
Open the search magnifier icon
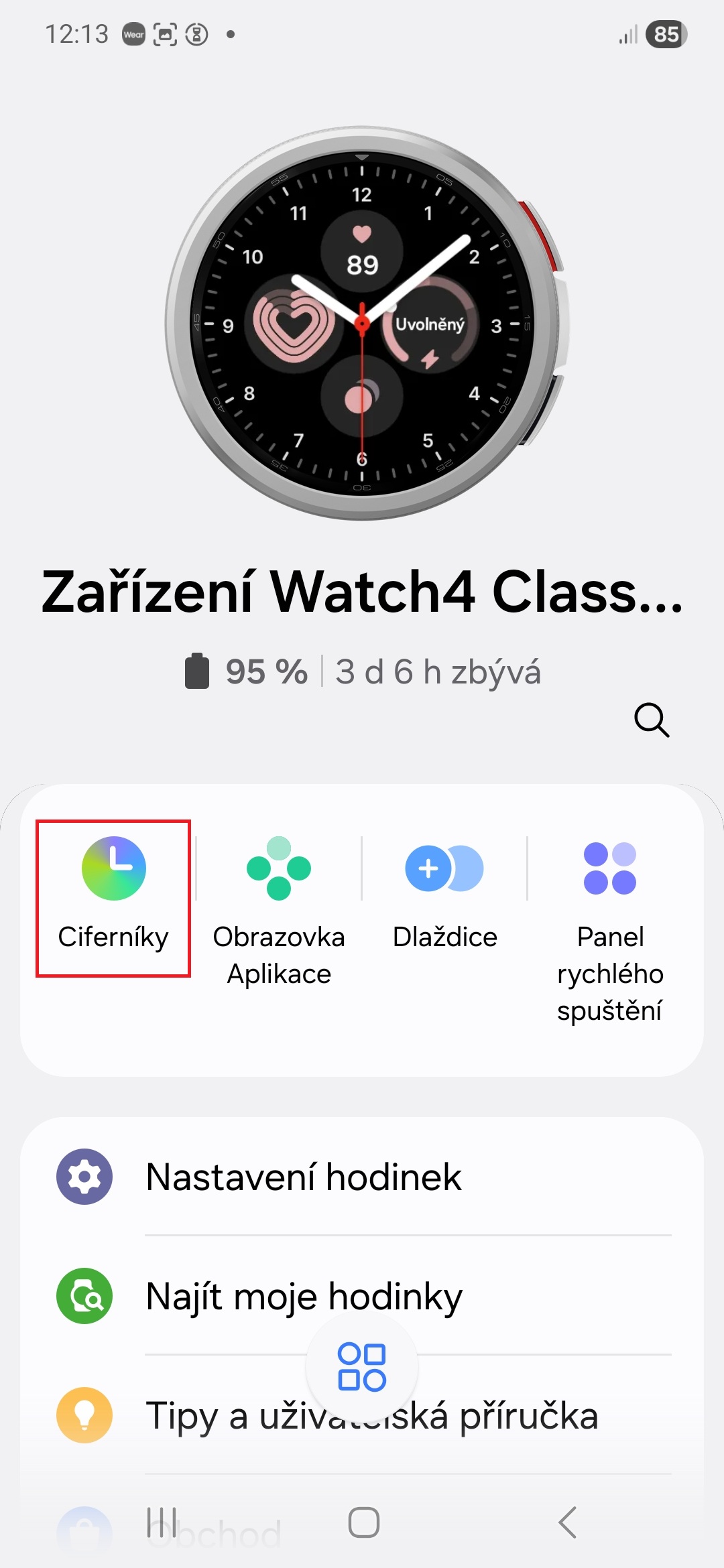(651, 720)
